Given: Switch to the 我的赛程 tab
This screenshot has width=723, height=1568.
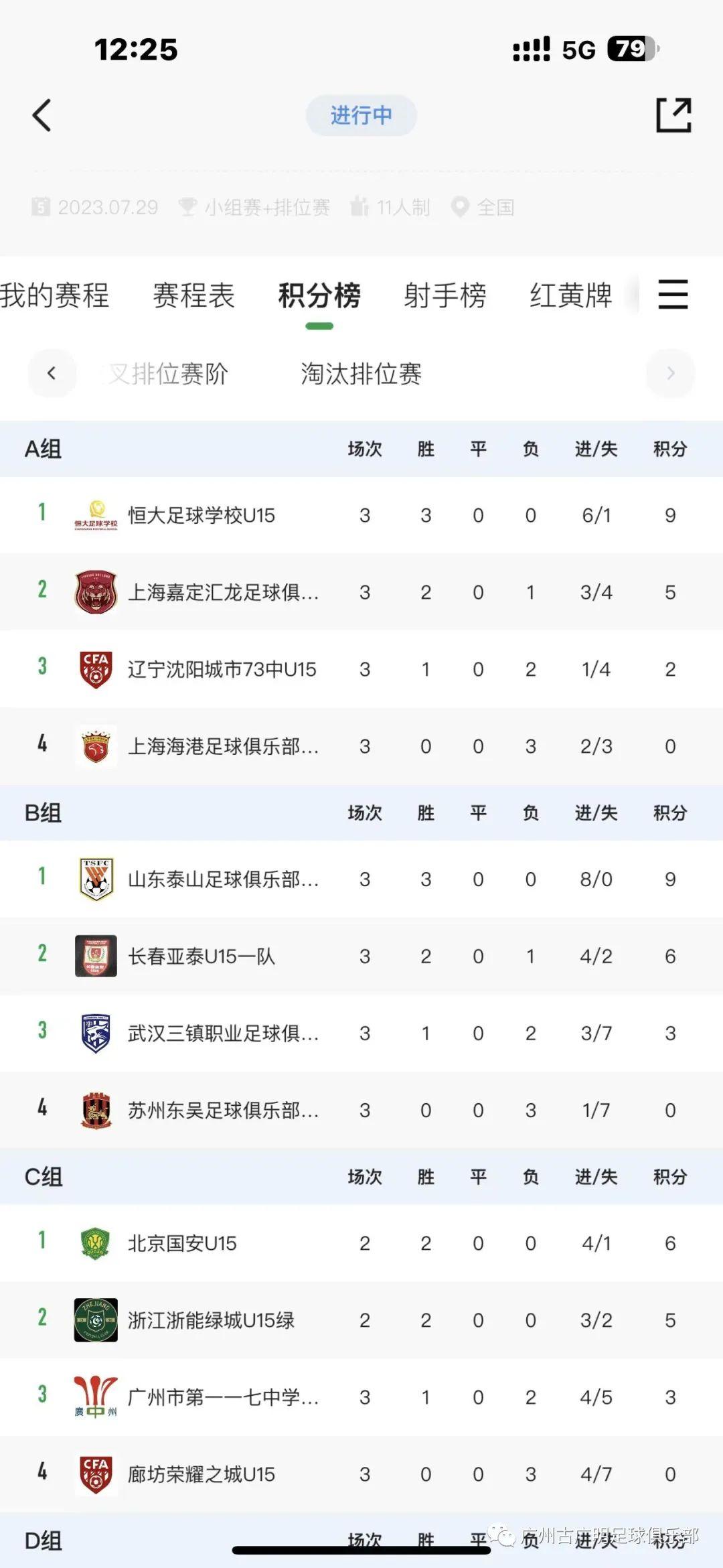Looking at the screenshot, I should (x=55, y=295).
